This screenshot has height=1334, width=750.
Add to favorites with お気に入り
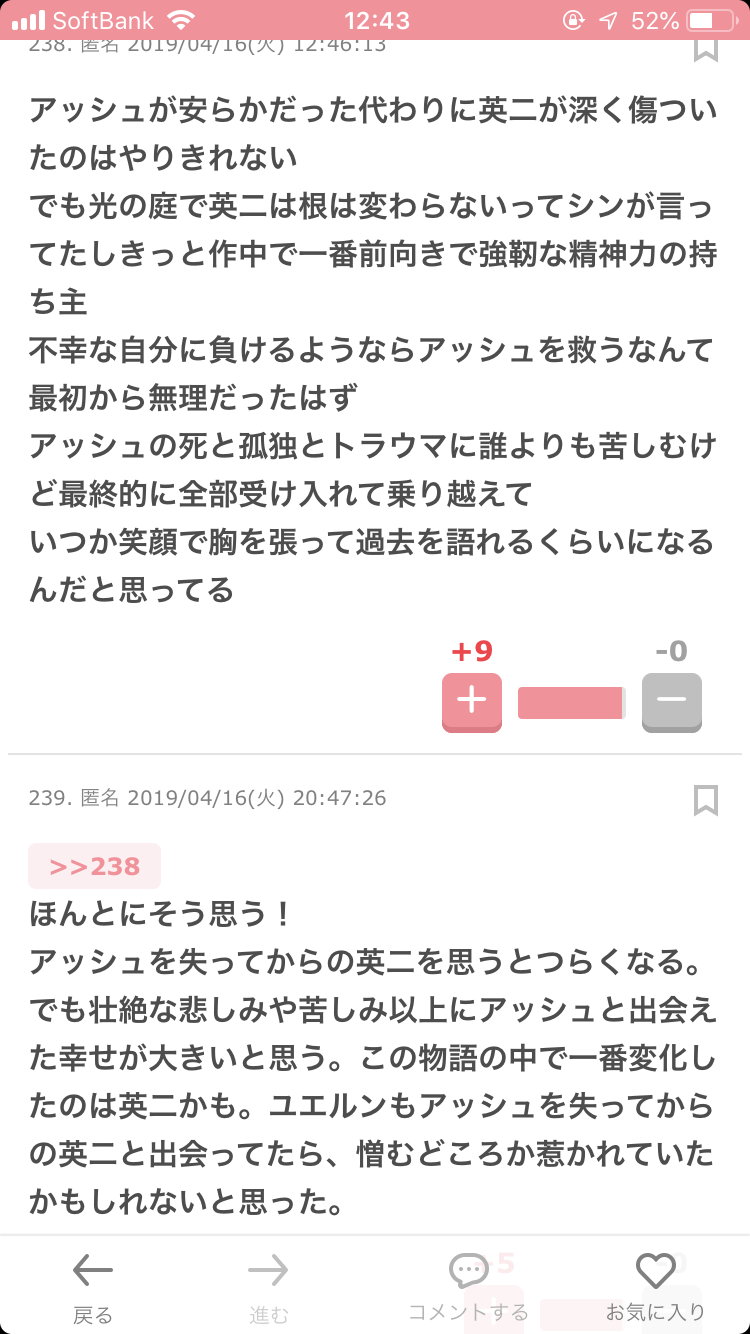(x=656, y=1288)
